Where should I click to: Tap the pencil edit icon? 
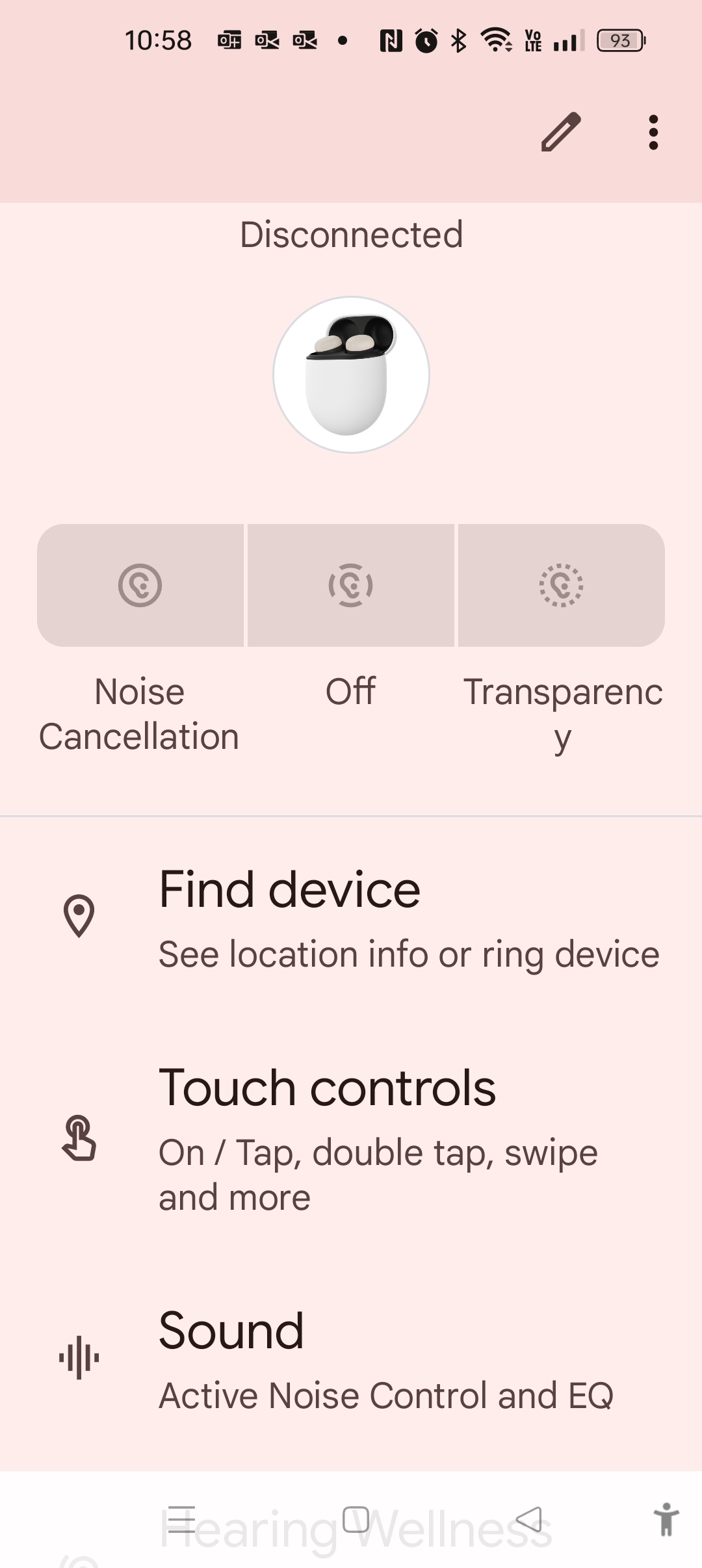pyautogui.click(x=560, y=132)
